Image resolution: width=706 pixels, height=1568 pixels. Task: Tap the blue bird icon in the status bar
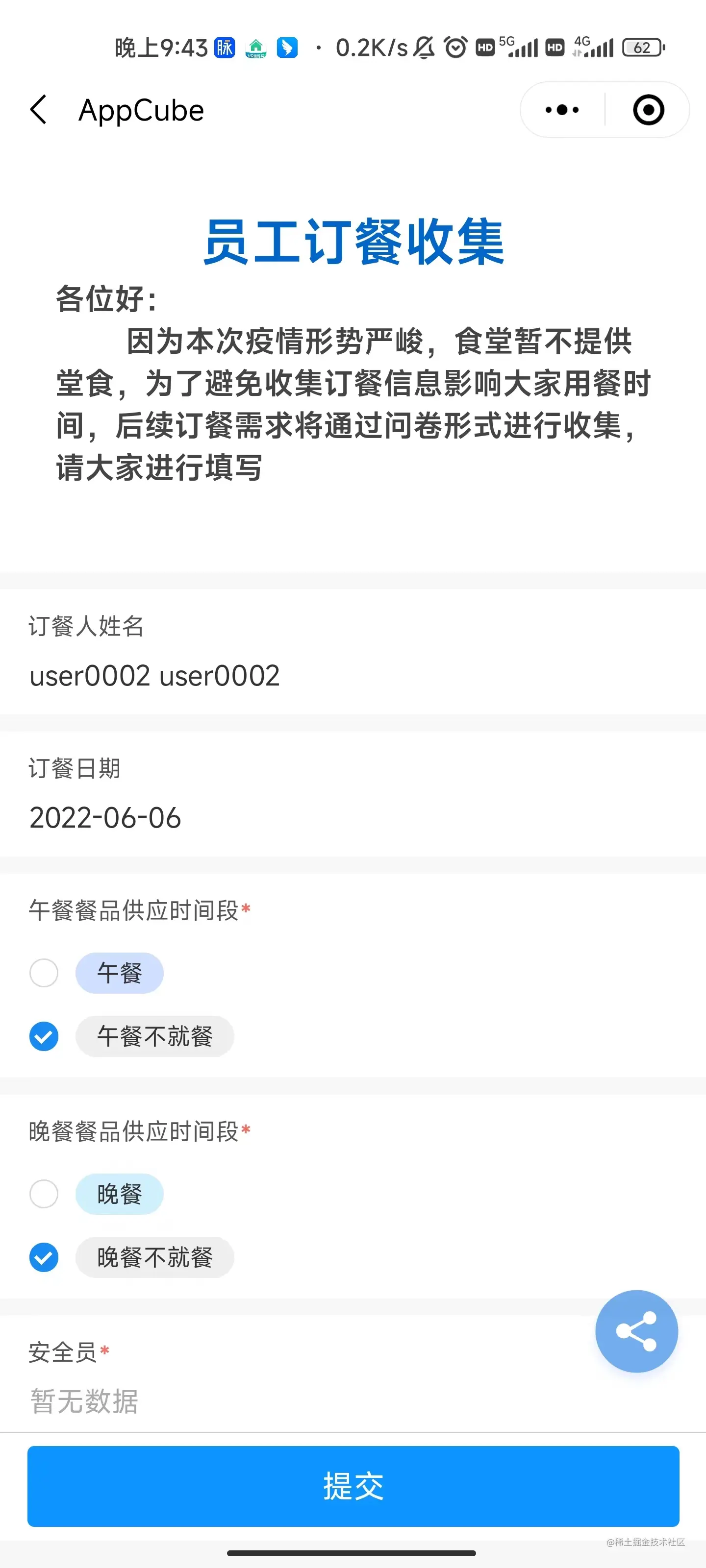286,48
